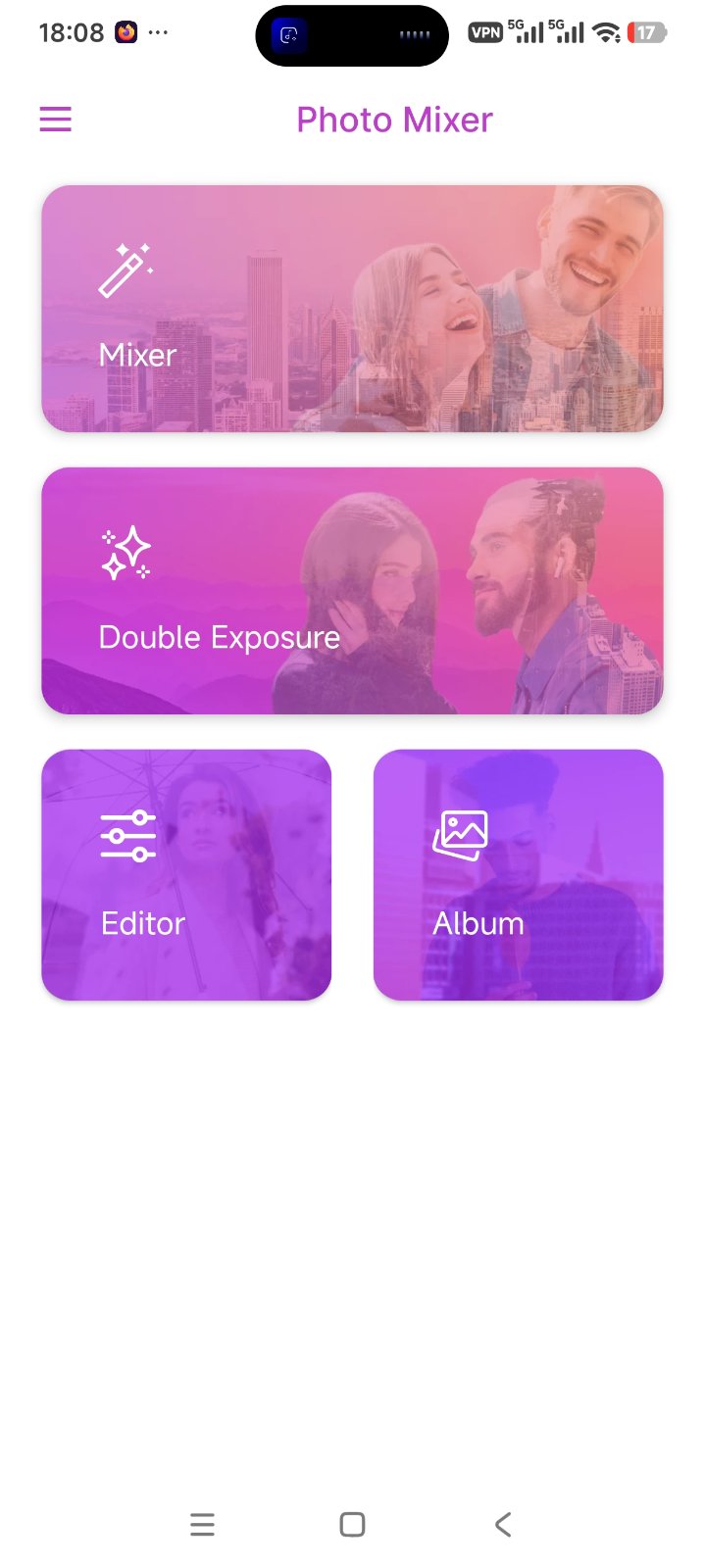The width and height of the screenshot is (705, 1568).
Task: Open the Mixer card
Action: coord(352,309)
